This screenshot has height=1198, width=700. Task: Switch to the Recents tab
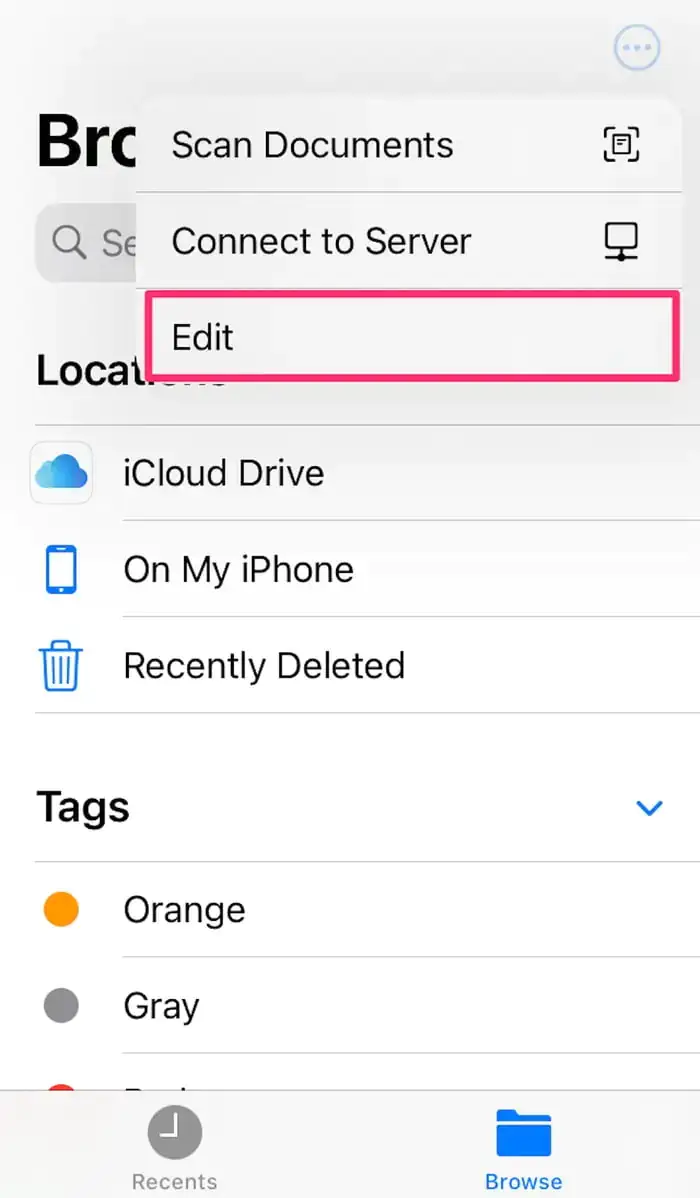click(x=175, y=1150)
